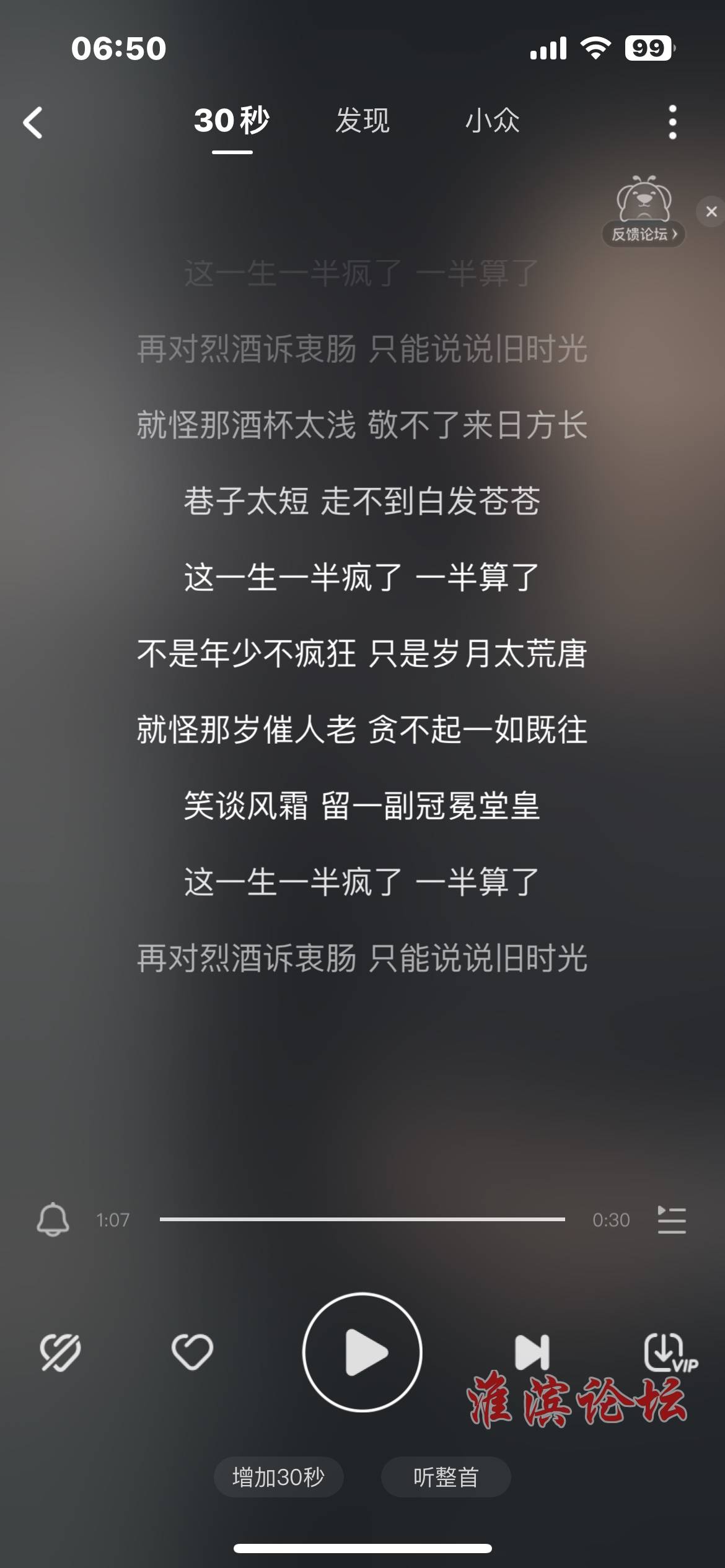The image size is (725, 1568).
Task: Like this song with the heart icon
Action: click(192, 1352)
